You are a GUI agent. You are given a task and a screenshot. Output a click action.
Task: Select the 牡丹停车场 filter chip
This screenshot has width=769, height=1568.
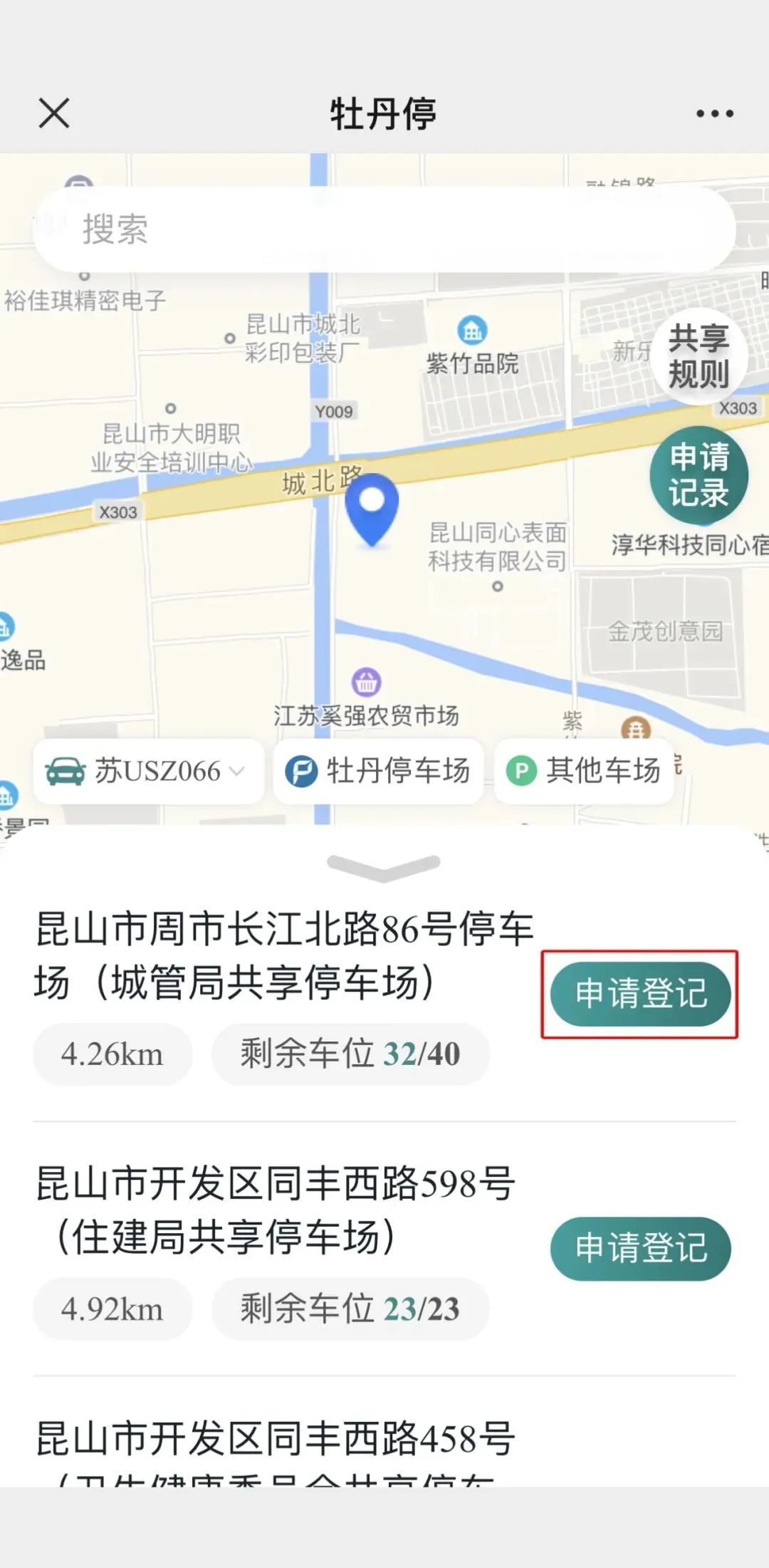click(x=378, y=772)
